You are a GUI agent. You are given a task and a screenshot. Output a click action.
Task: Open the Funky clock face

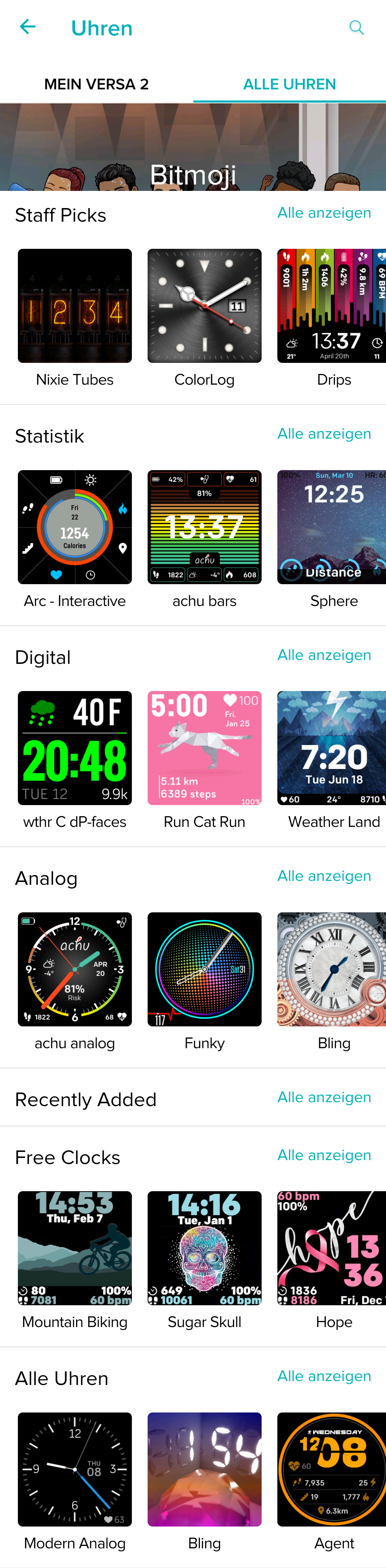(204, 969)
